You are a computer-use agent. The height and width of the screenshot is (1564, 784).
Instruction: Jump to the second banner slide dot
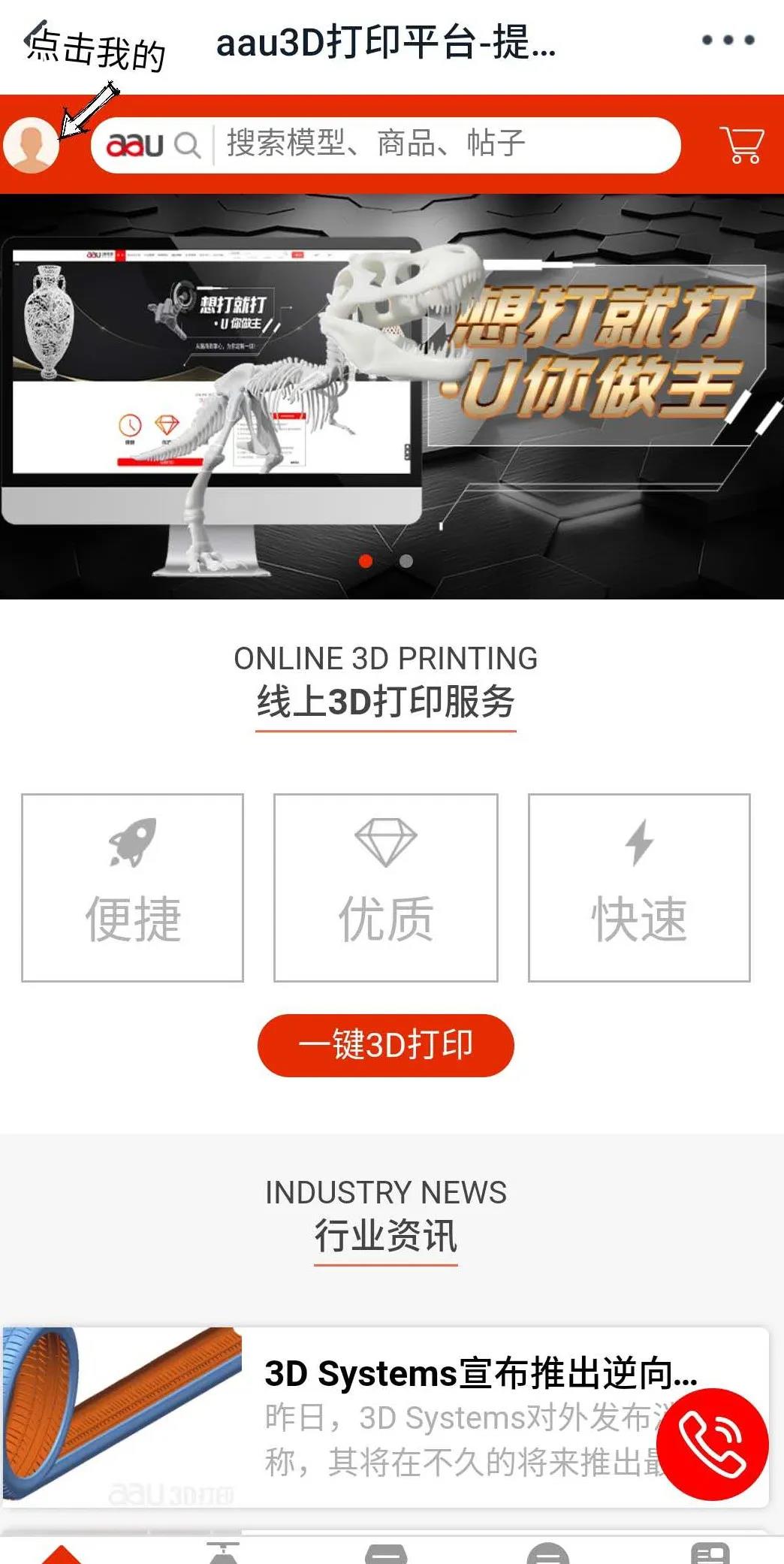tap(406, 561)
